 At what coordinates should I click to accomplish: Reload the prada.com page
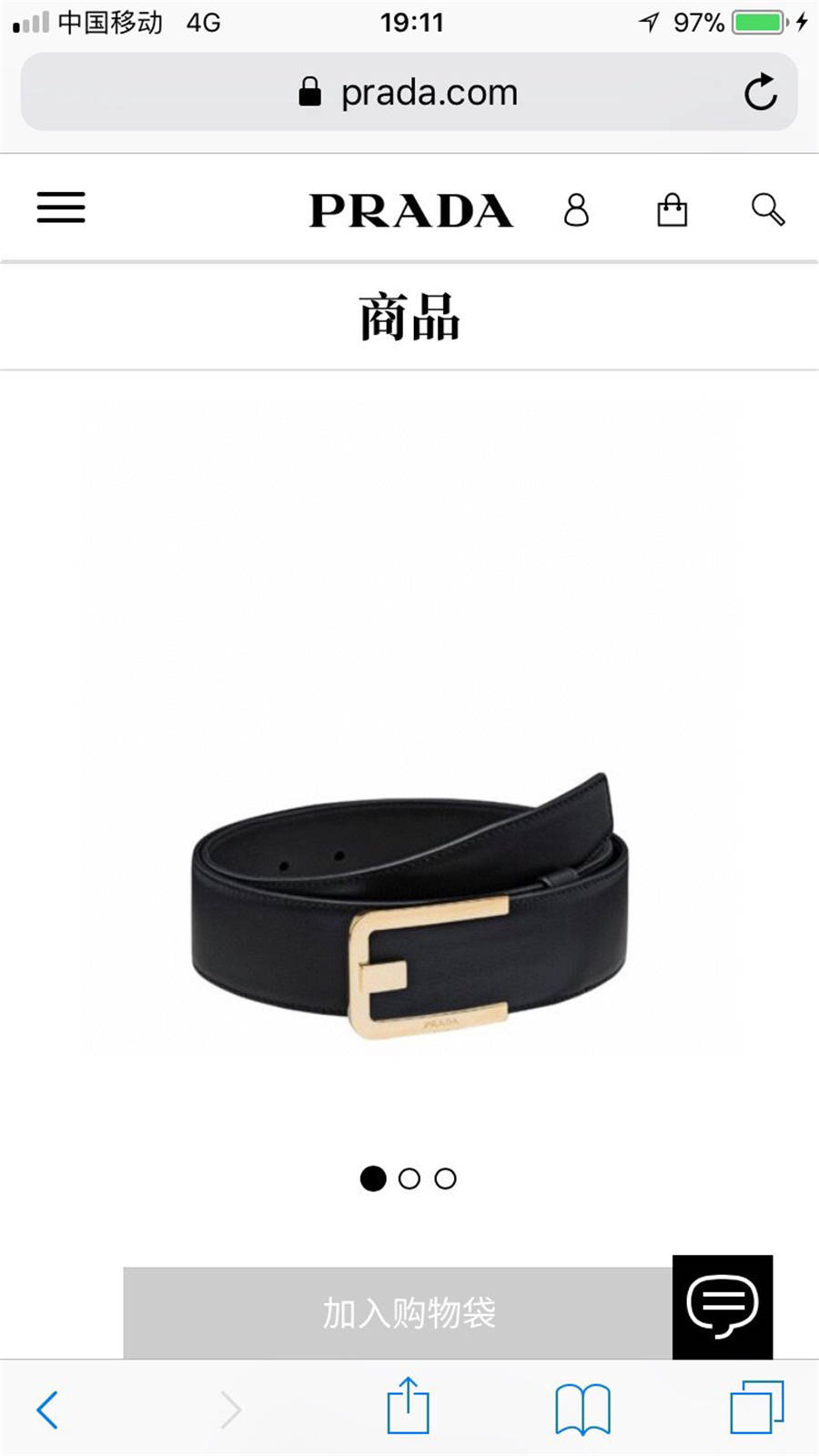(760, 92)
